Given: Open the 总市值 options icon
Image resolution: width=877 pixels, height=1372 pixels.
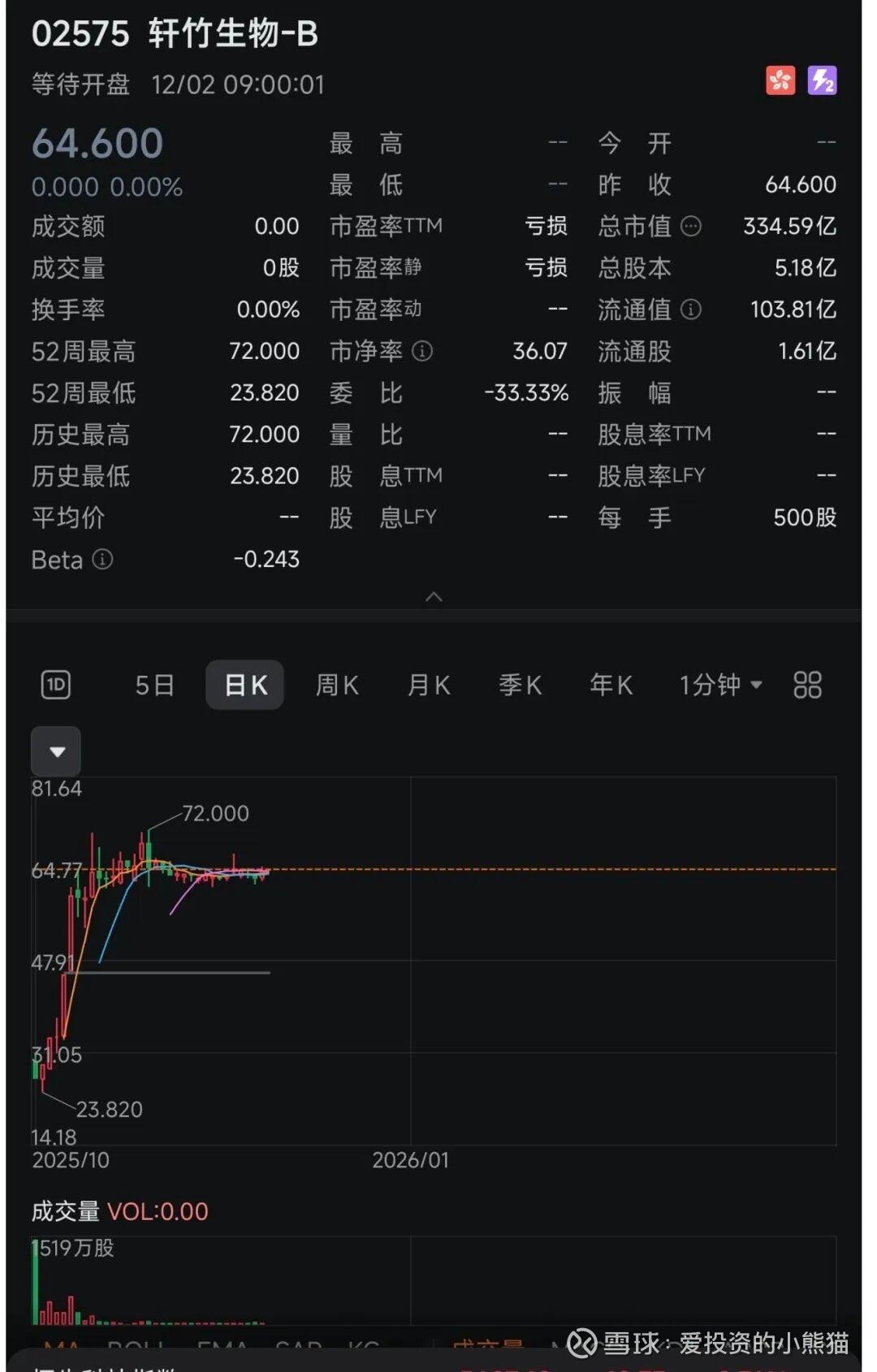Looking at the screenshot, I should (690, 226).
